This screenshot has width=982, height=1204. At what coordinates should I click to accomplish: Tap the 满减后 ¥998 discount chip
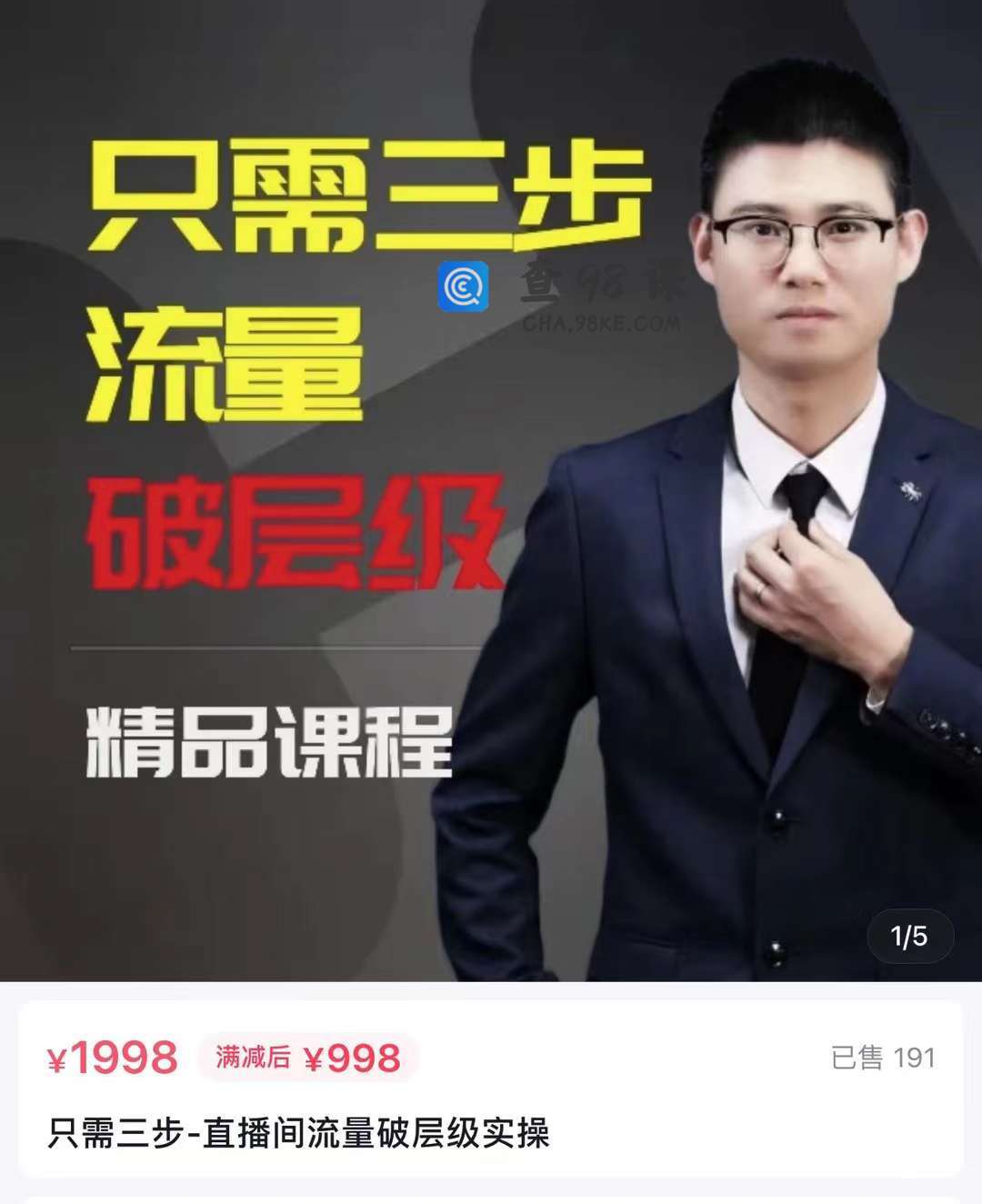coord(307,1058)
